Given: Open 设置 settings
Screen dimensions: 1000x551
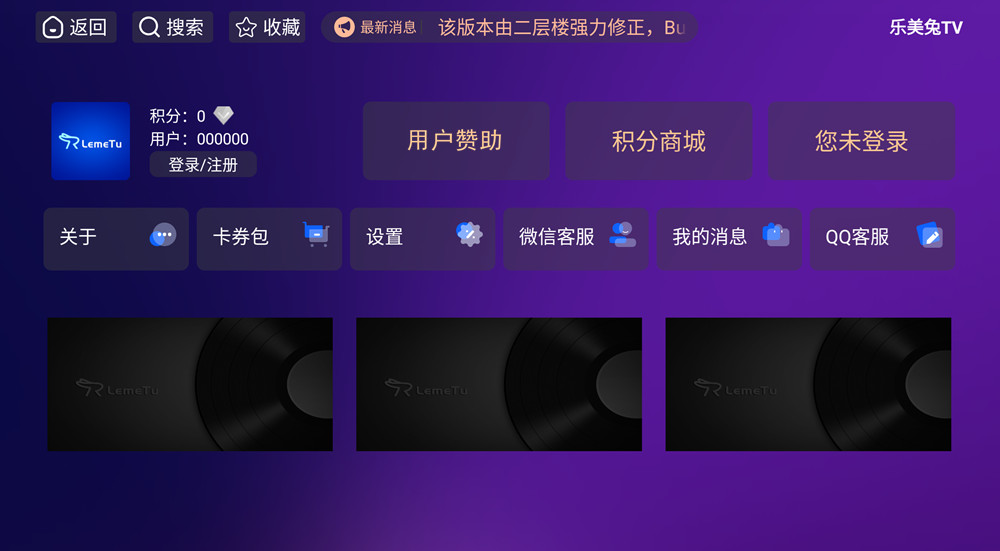Looking at the screenshot, I should (x=422, y=238).
